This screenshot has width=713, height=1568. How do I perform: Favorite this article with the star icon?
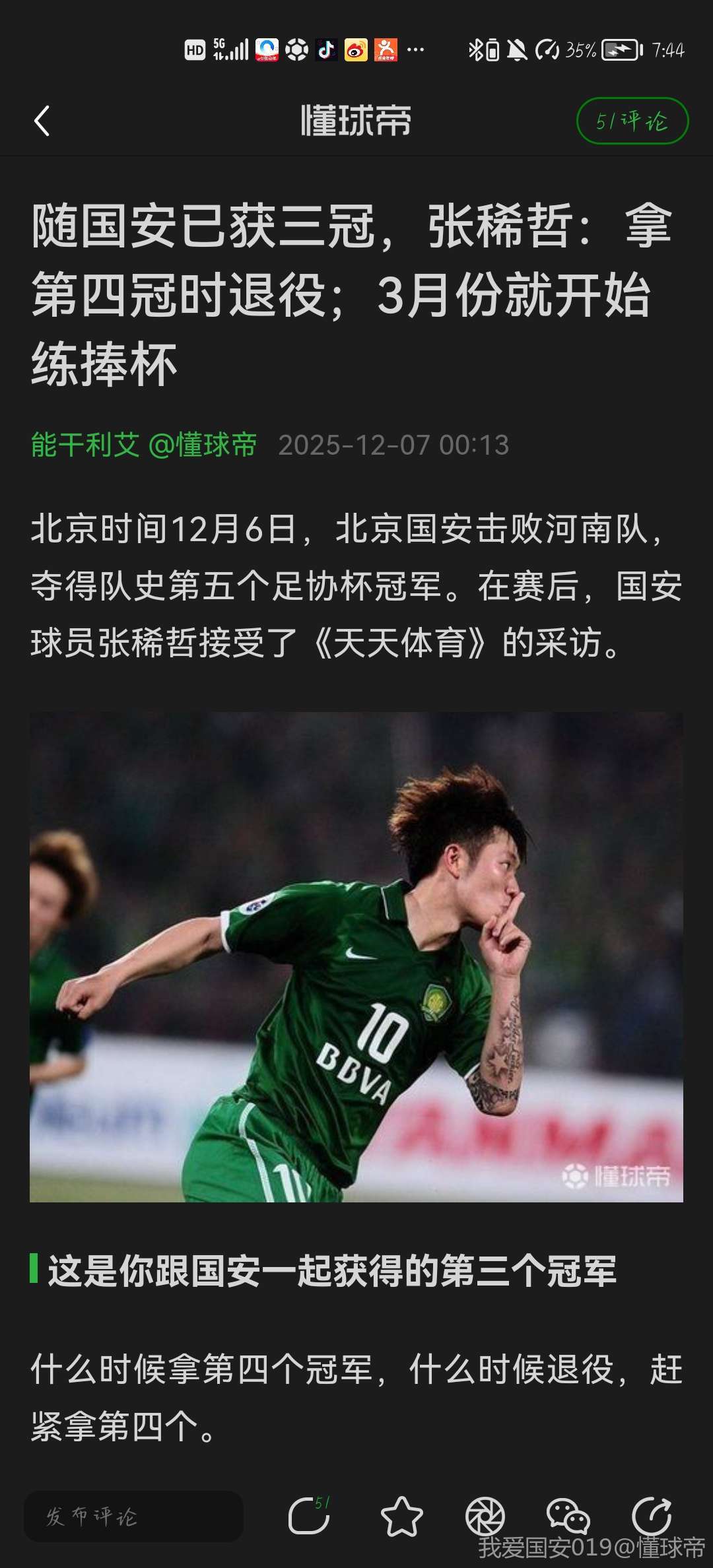click(x=401, y=1516)
